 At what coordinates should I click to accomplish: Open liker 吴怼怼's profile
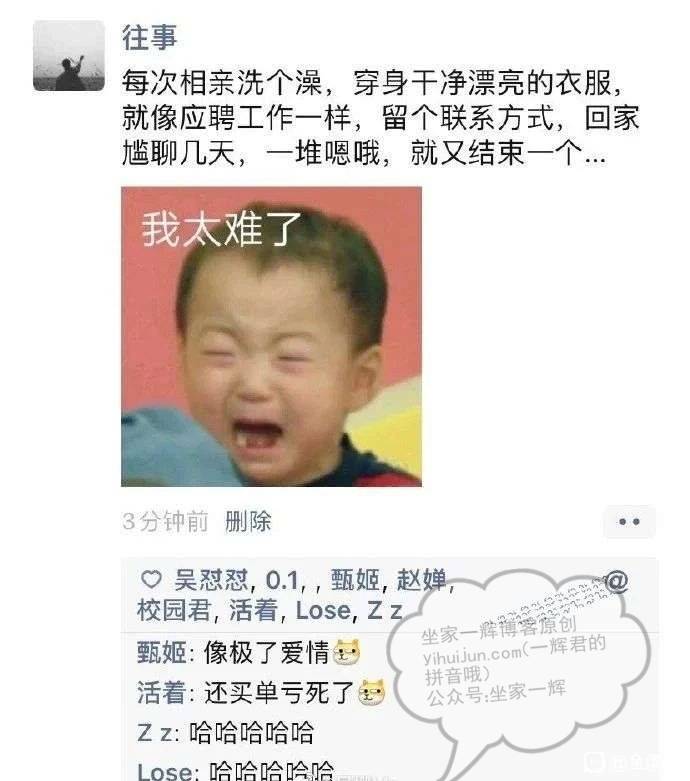coord(214,581)
